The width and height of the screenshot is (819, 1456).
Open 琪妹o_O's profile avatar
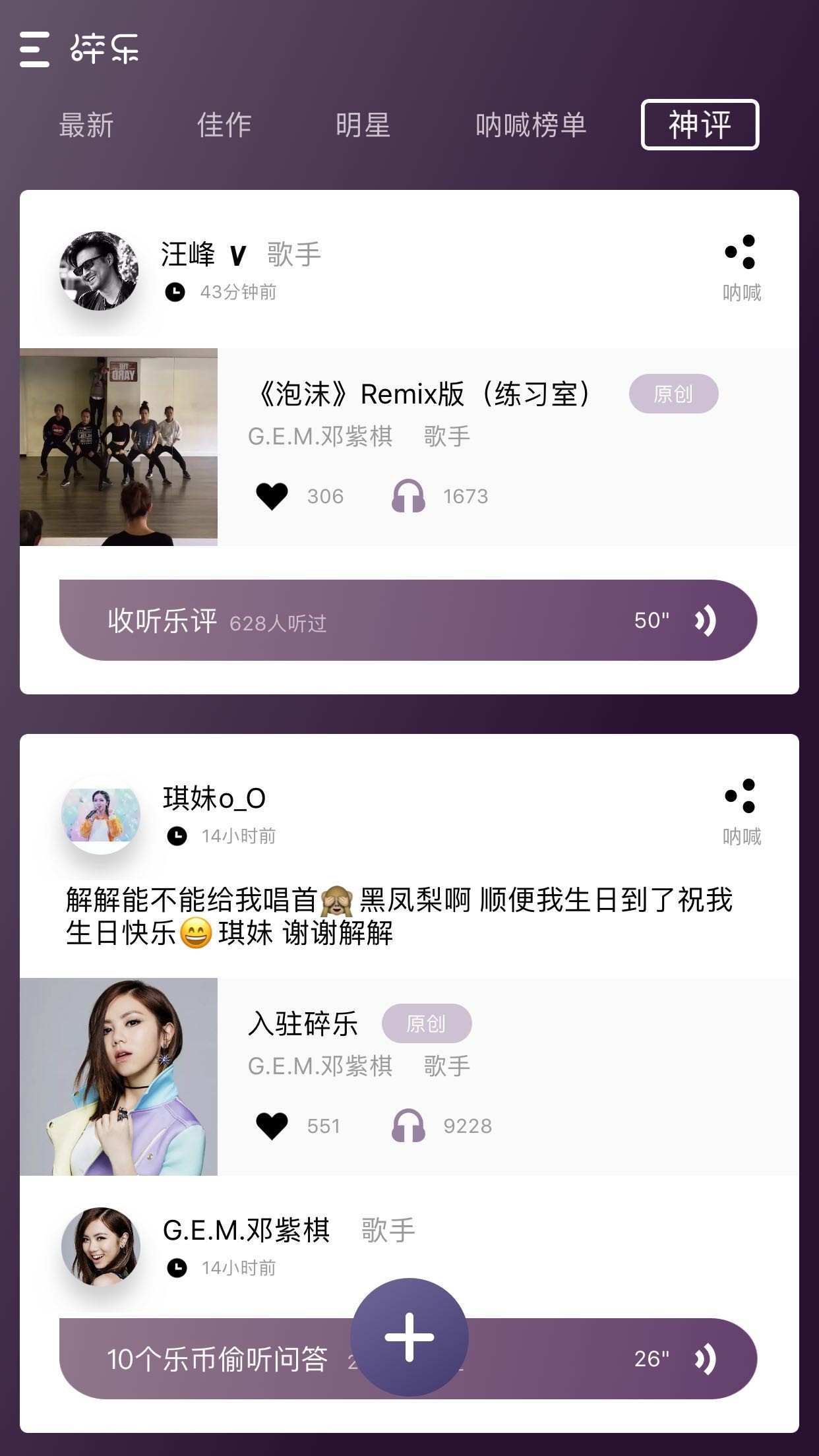[x=100, y=815]
